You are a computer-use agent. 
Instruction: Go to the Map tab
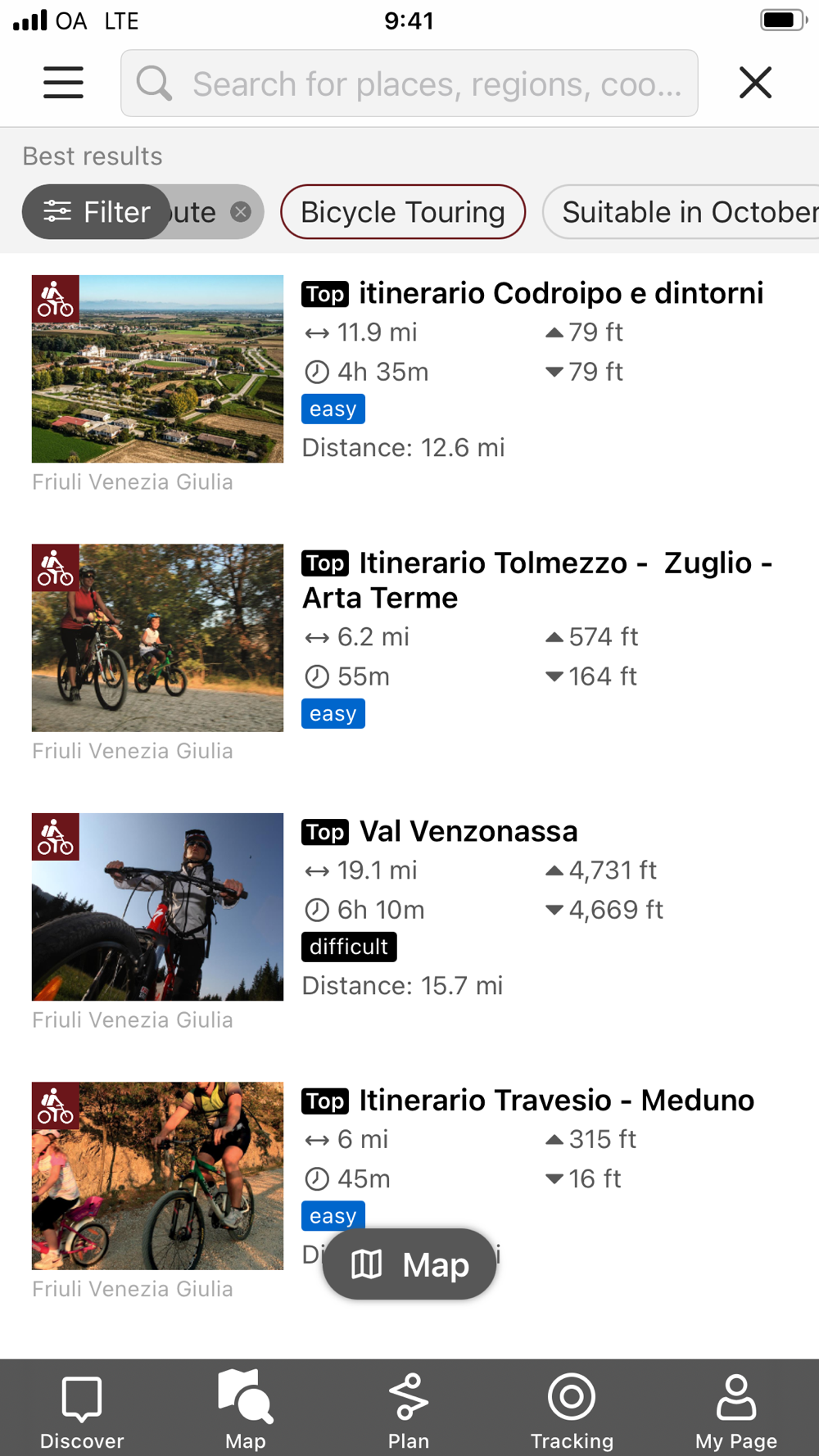click(x=245, y=1410)
